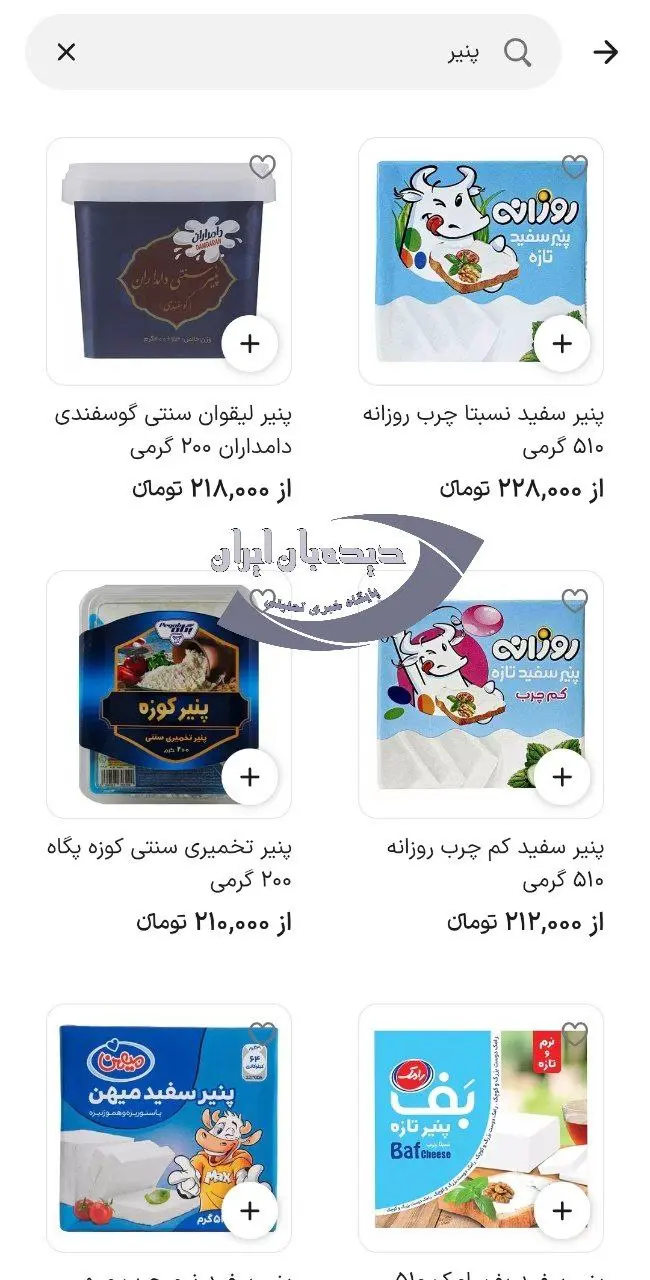Add بف پنیر تازه to cart
This screenshot has height=1280, width=650.
[x=562, y=1211]
